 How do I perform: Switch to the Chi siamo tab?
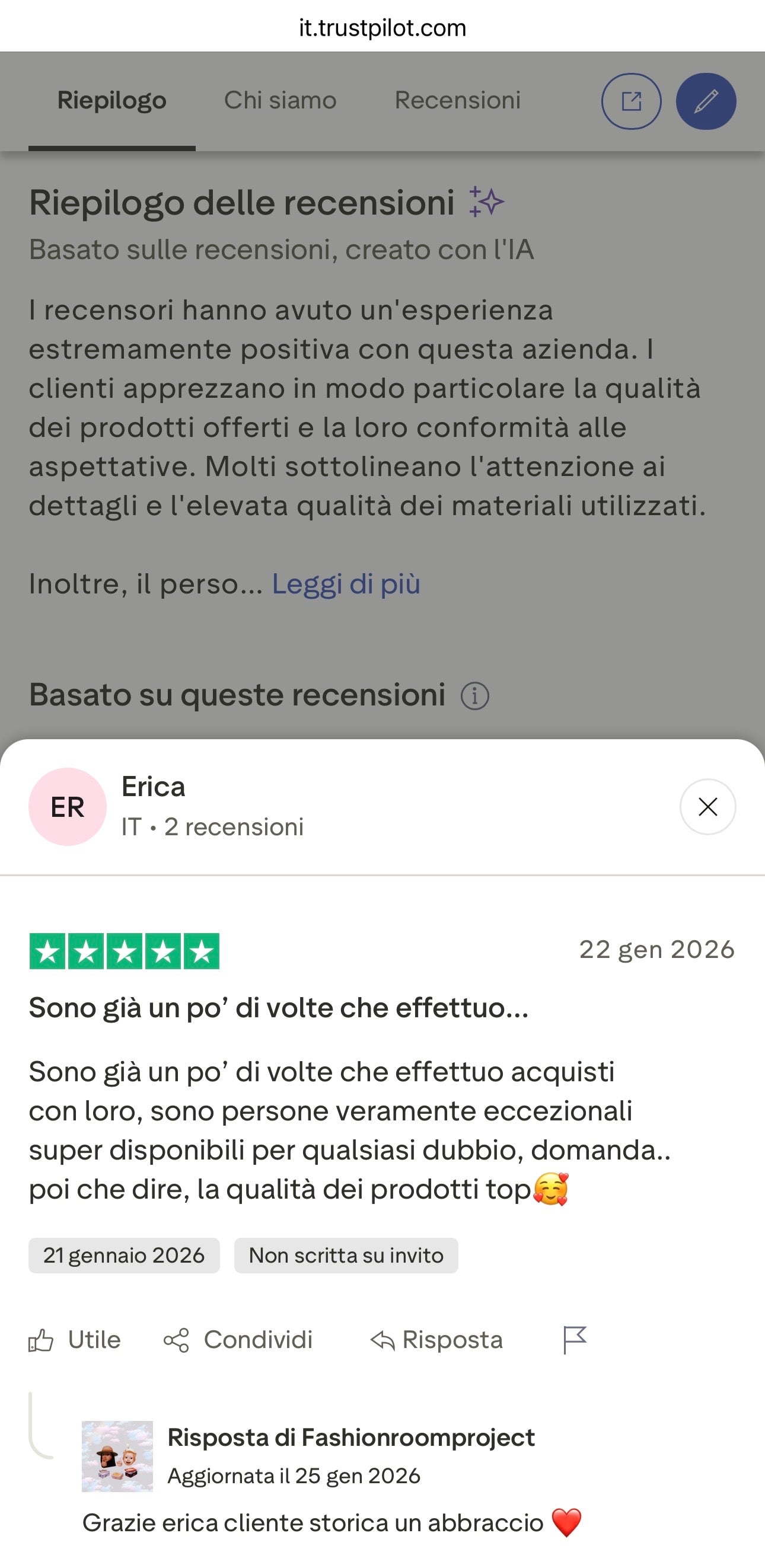pos(280,100)
